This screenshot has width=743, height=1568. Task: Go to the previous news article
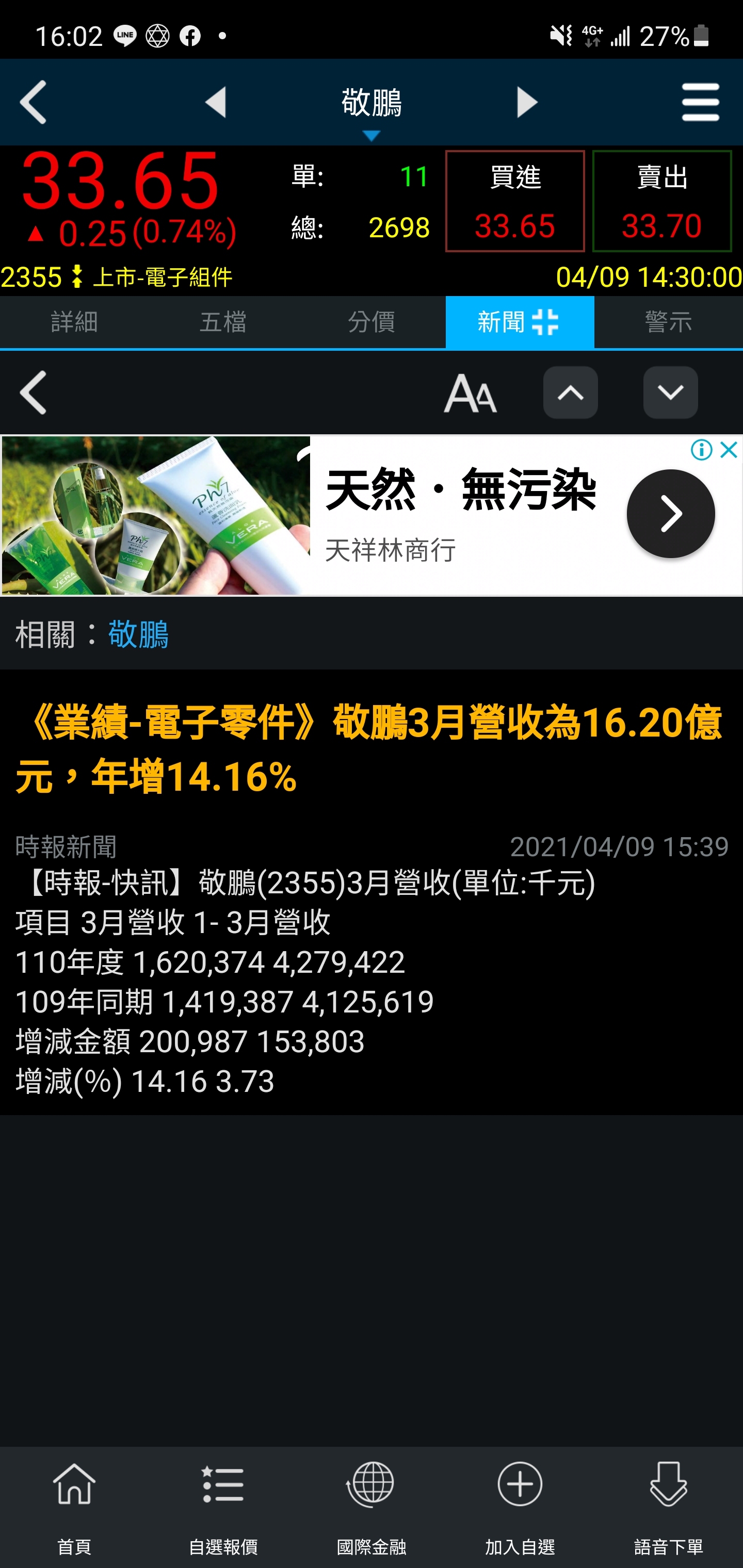pos(570,393)
